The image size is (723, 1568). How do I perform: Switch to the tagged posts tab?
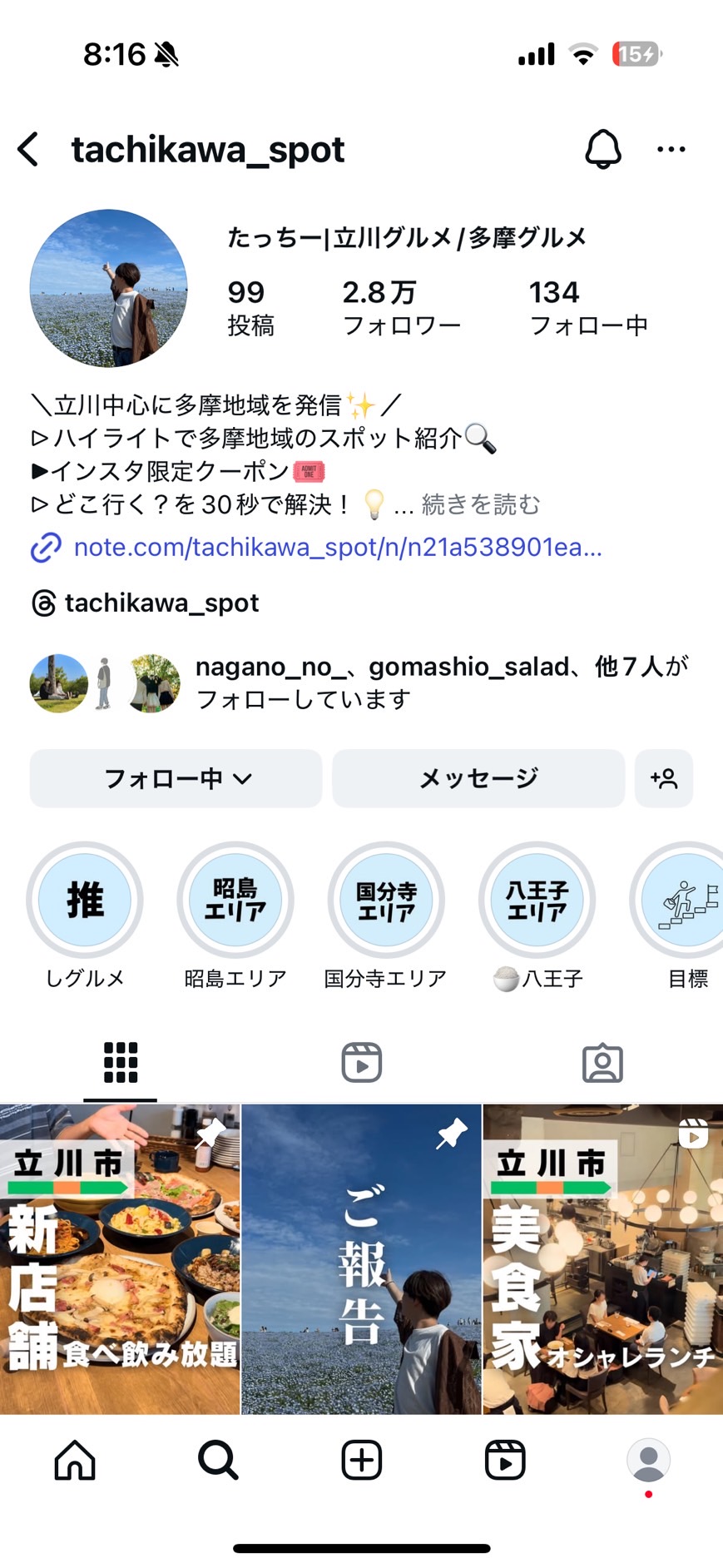pyautogui.click(x=602, y=1063)
